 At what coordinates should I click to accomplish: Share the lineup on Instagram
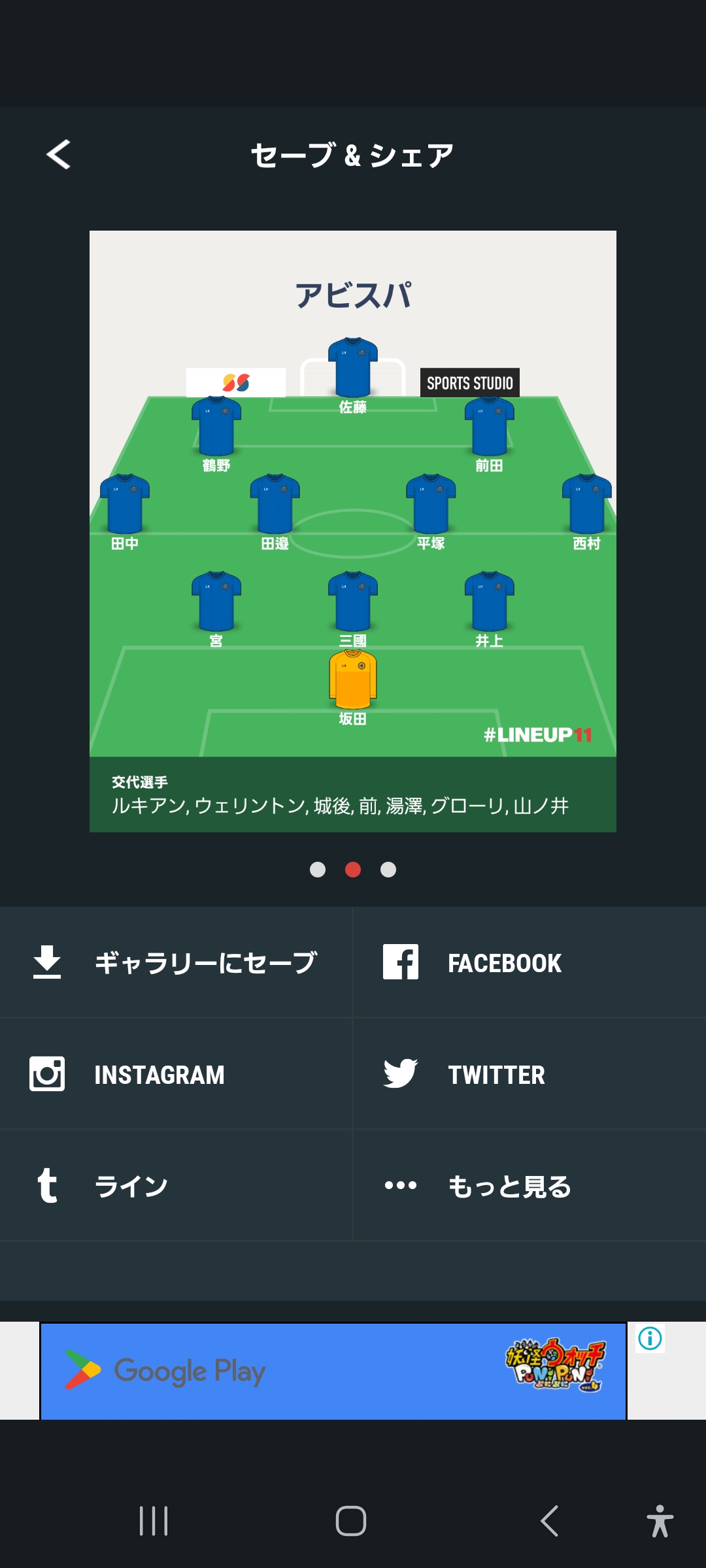pos(176,1074)
